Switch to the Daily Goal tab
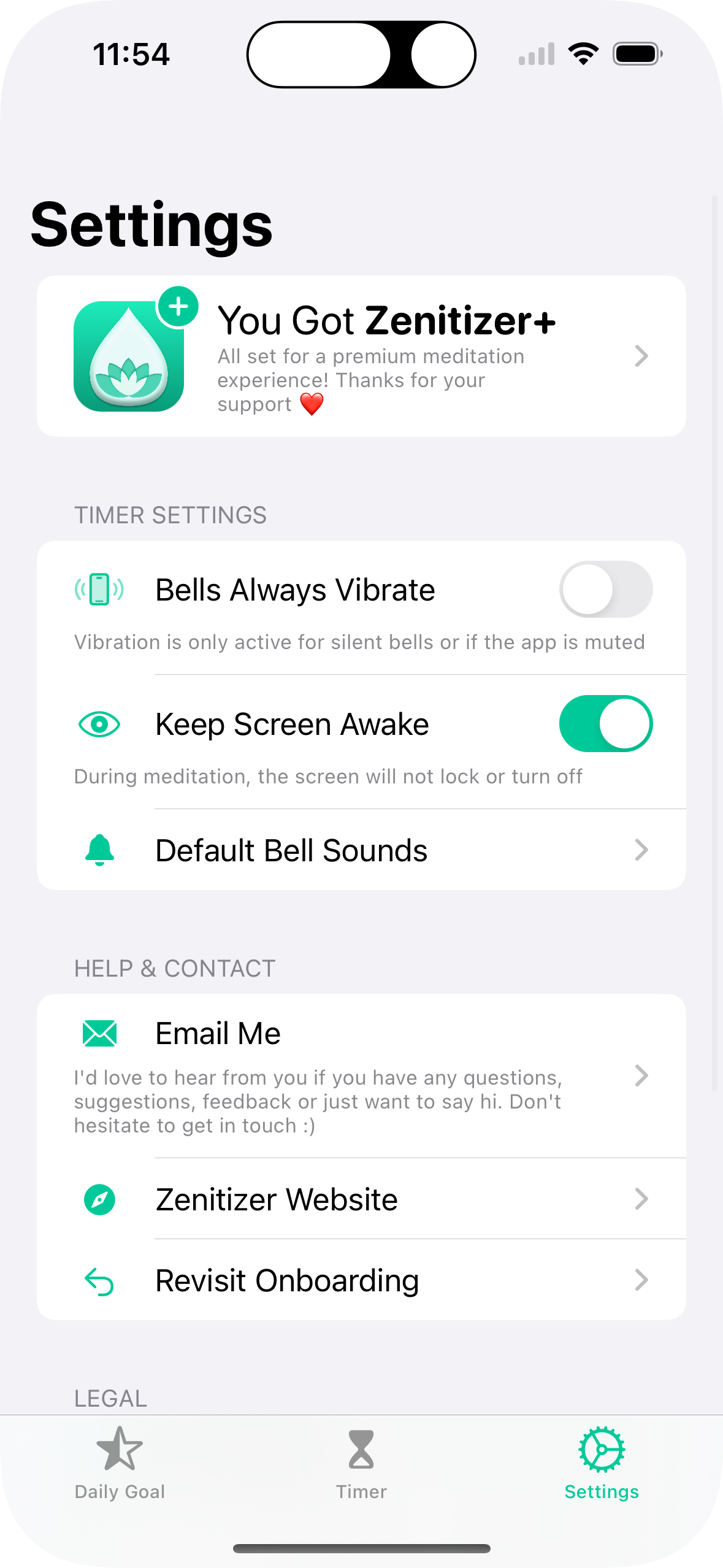Image resolution: width=723 pixels, height=1568 pixels. (120, 1464)
